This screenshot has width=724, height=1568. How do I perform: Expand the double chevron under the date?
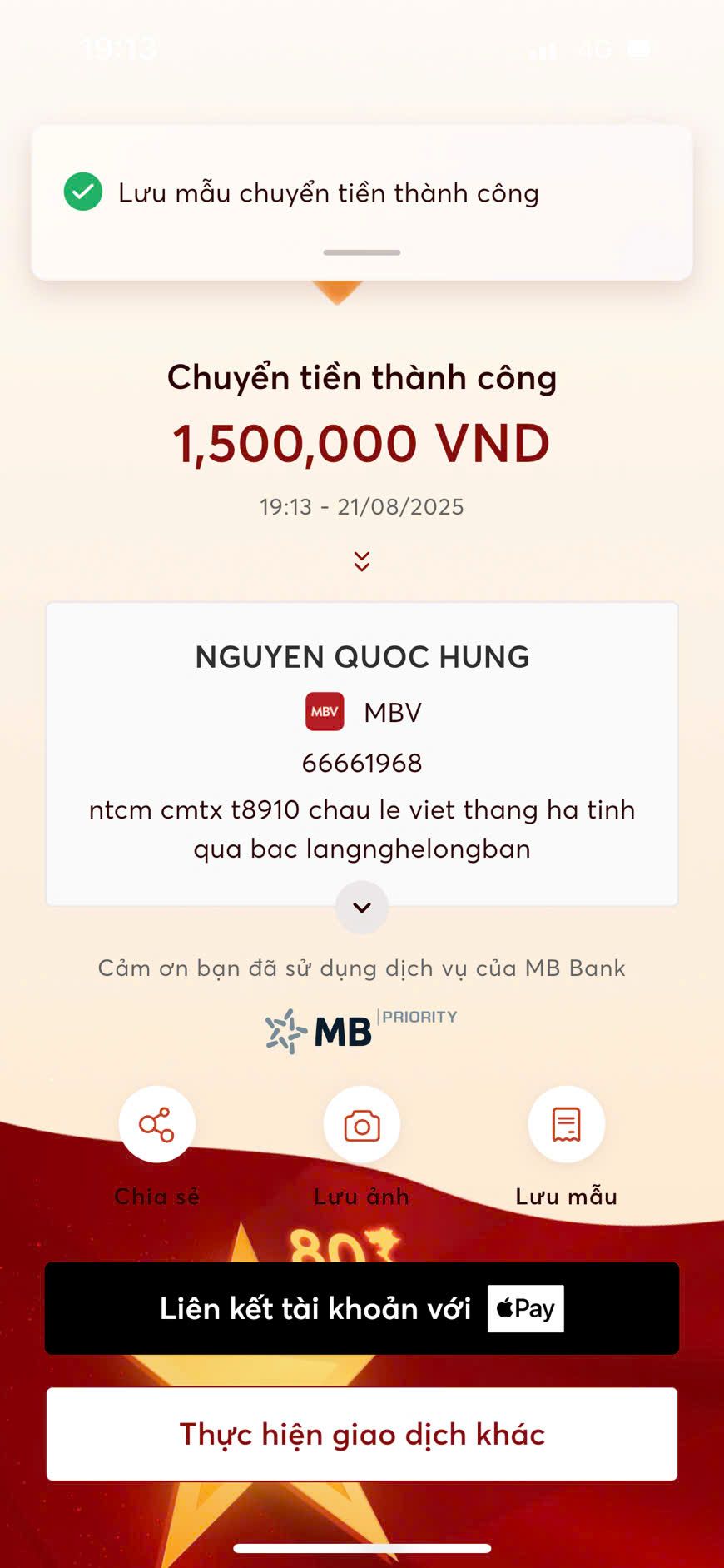coord(362,561)
